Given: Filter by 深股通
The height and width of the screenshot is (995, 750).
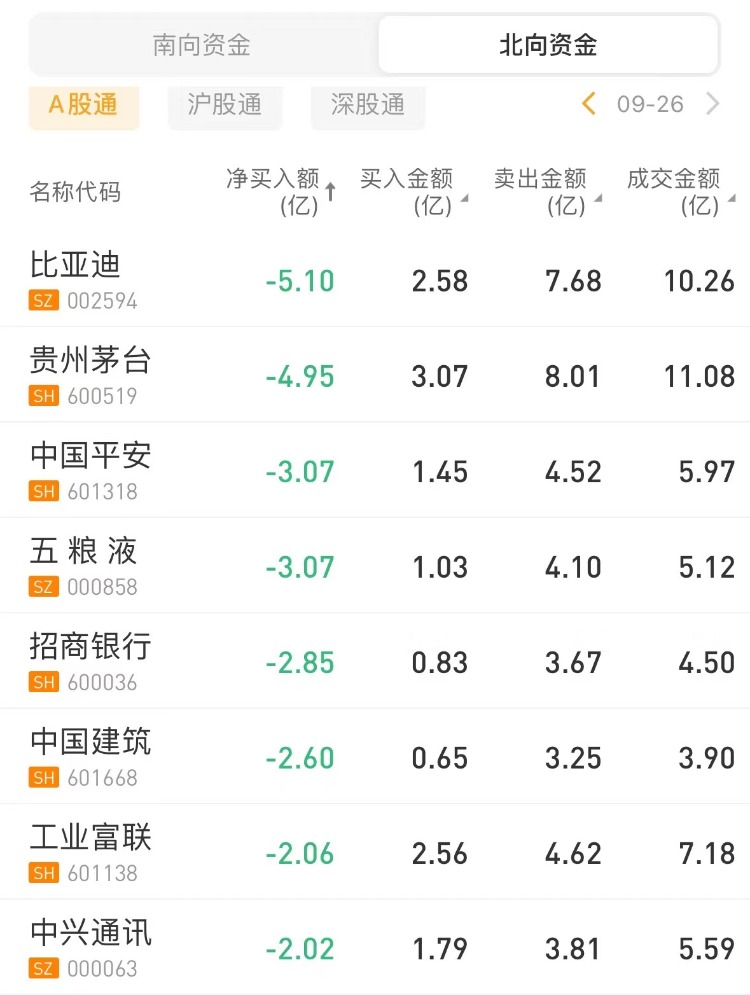Looking at the screenshot, I should [368, 105].
